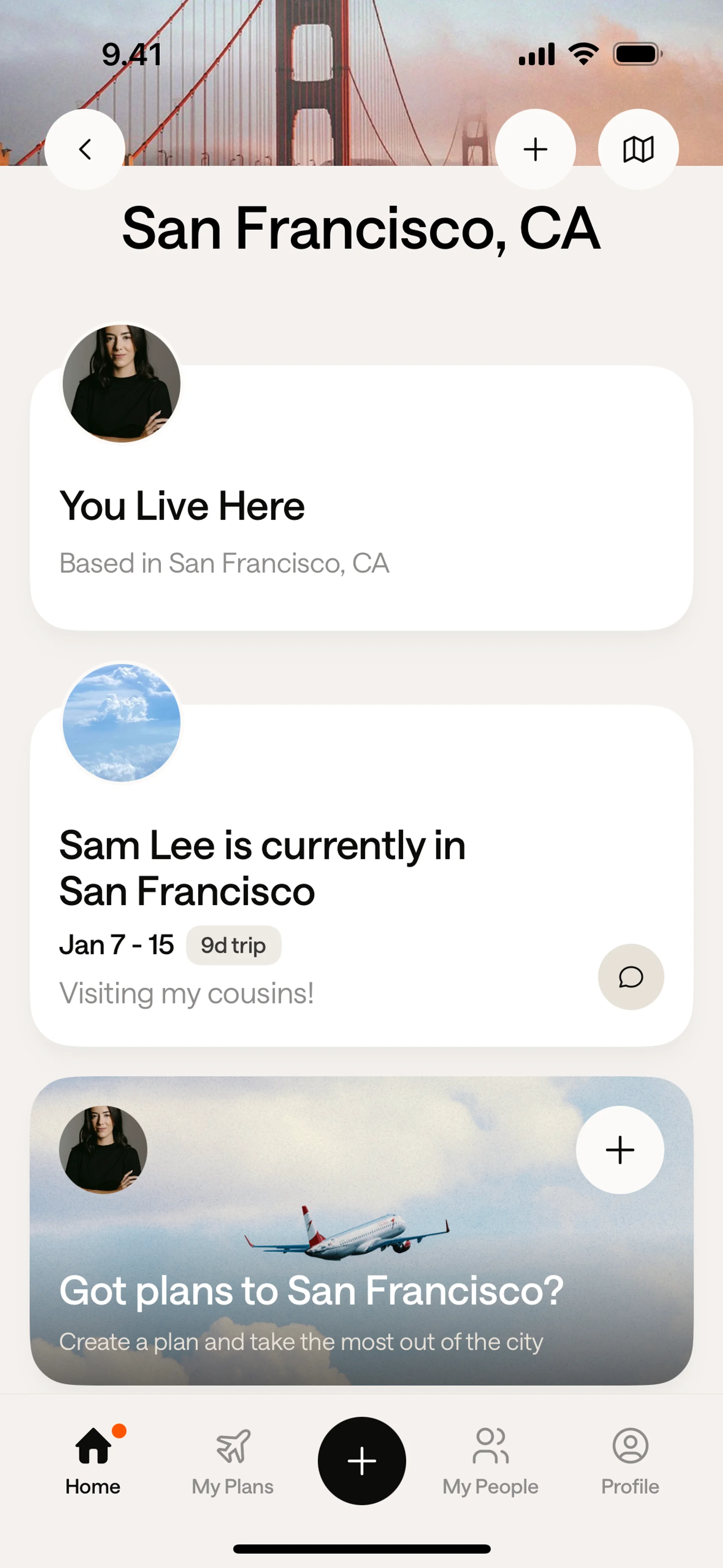Go back using the top-left arrow
The width and height of the screenshot is (723, 1568).
(x=85, y=149)
